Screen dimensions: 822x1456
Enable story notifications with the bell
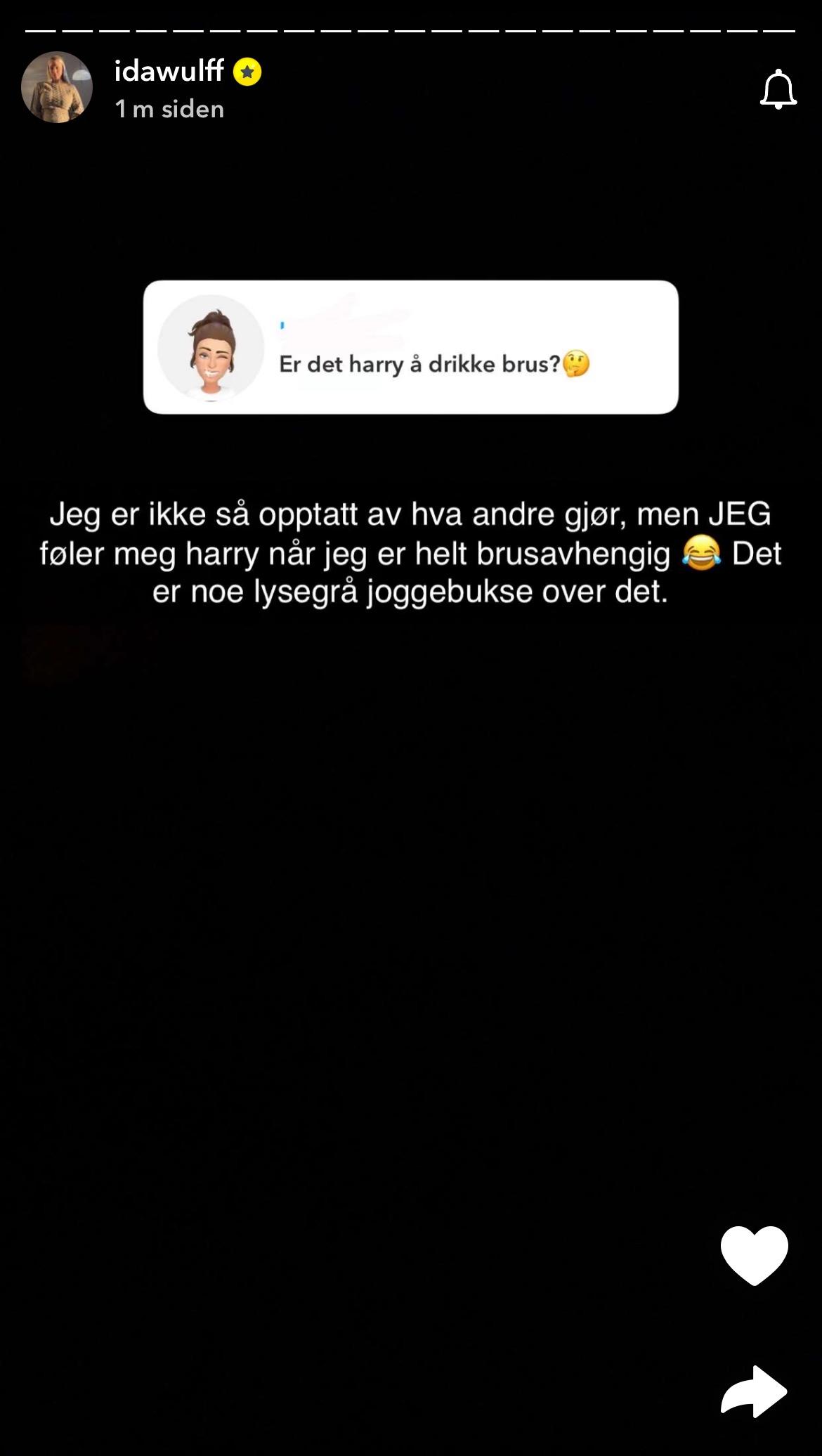click(778, 89)
